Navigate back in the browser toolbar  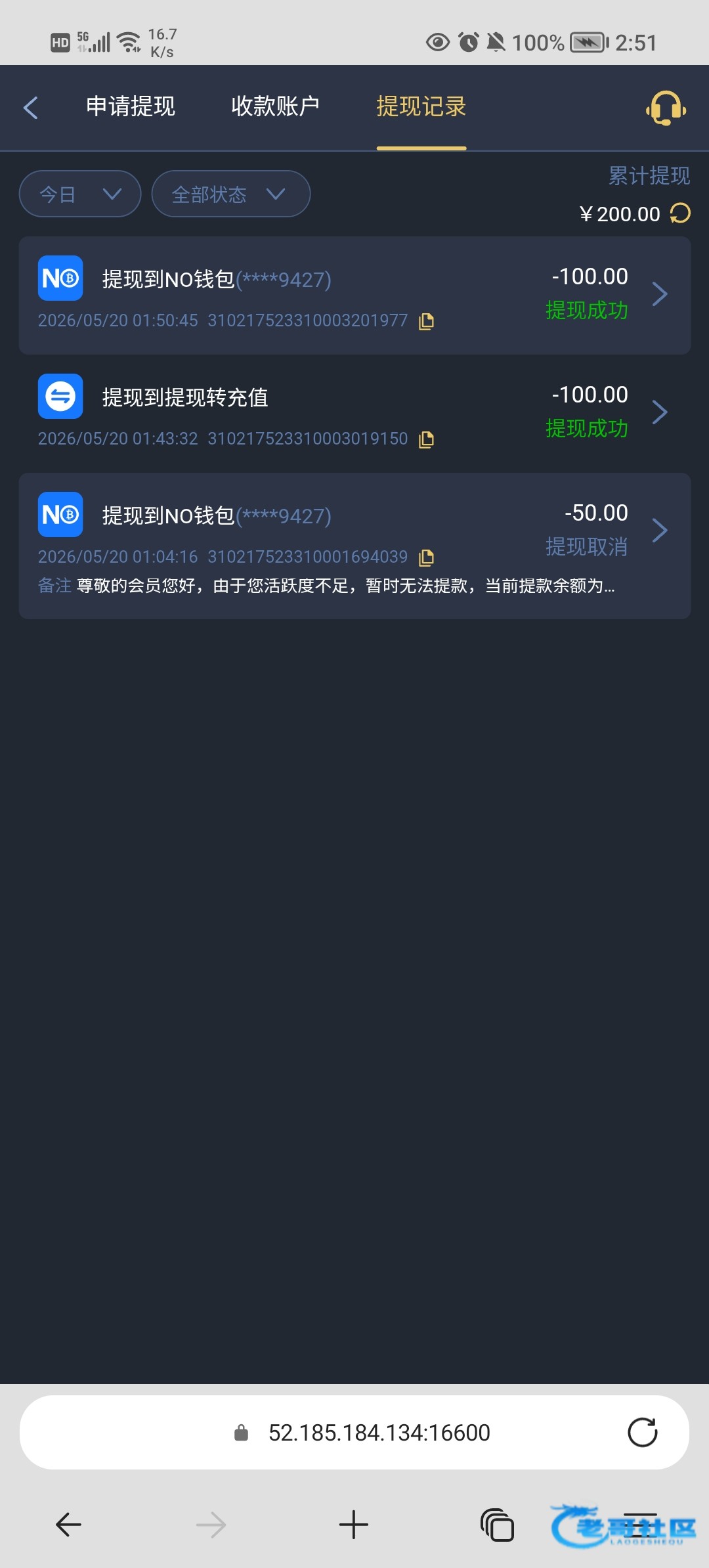point(68,1525)
